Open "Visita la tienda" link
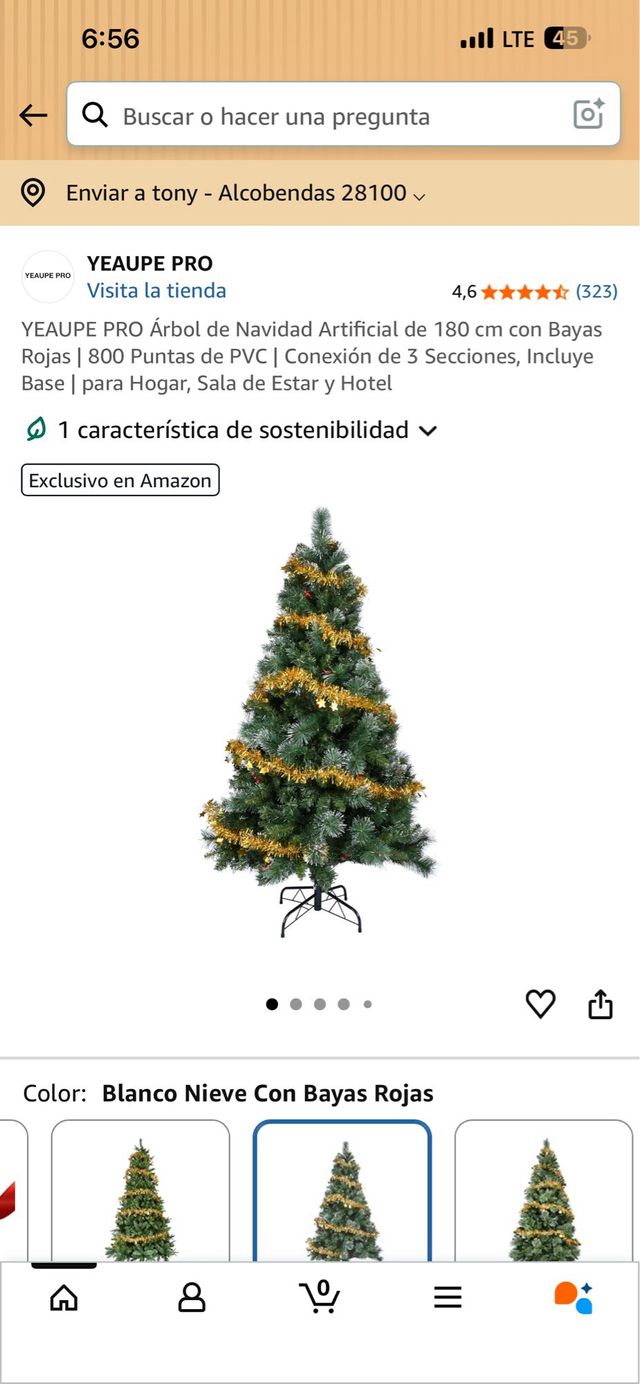Screen dimensions: 640x1384 156,291
